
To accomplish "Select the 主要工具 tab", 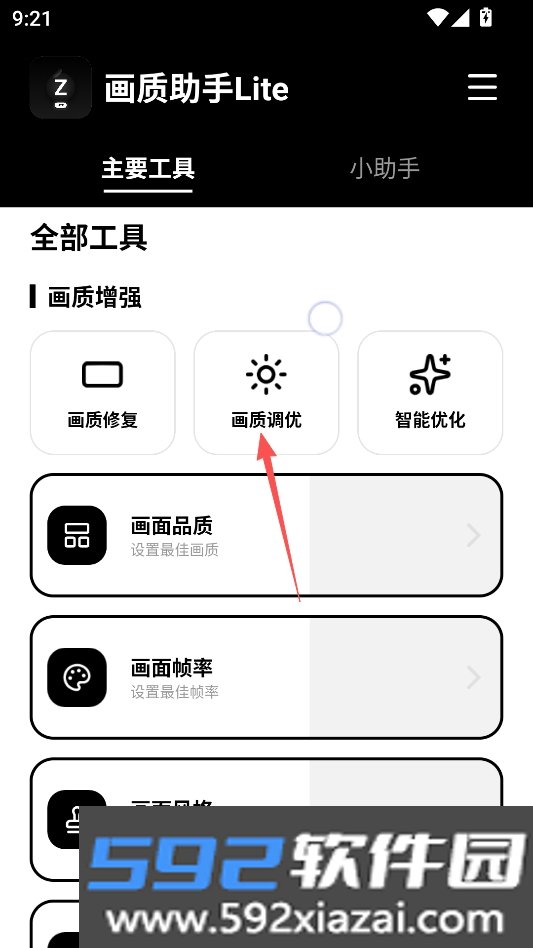I will coord(148,168).
